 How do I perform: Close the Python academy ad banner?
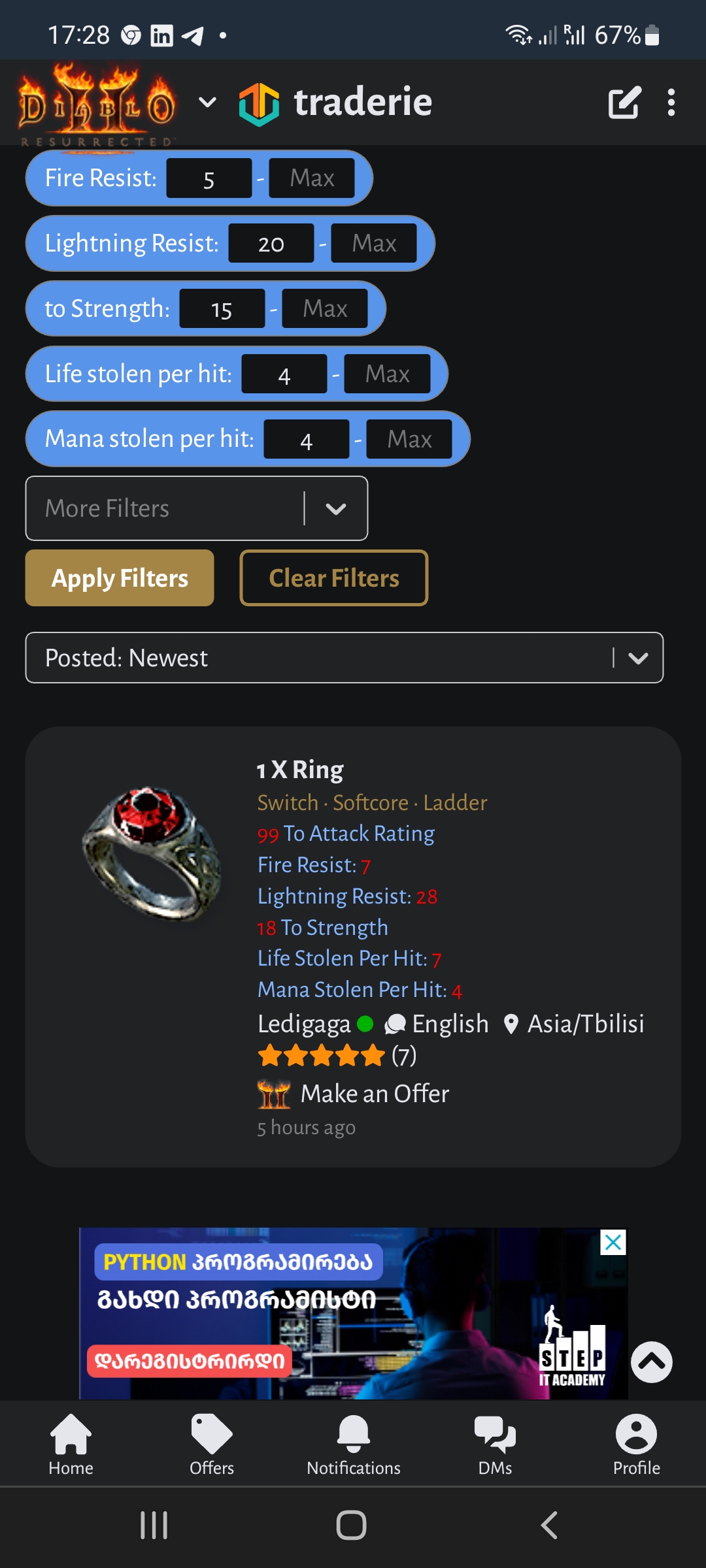(x=613, y=1242)
